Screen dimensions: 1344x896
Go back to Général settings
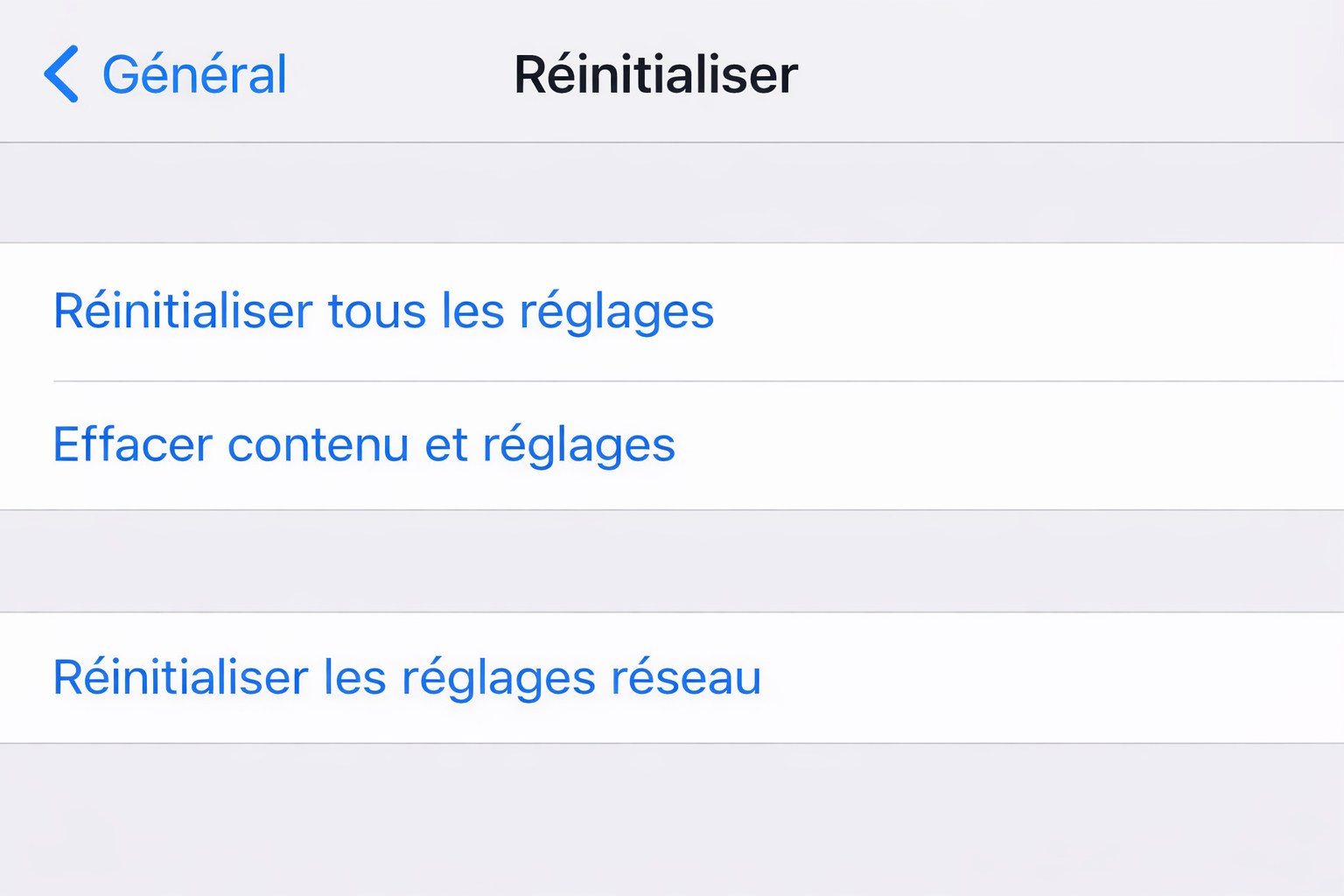(166, 74)
